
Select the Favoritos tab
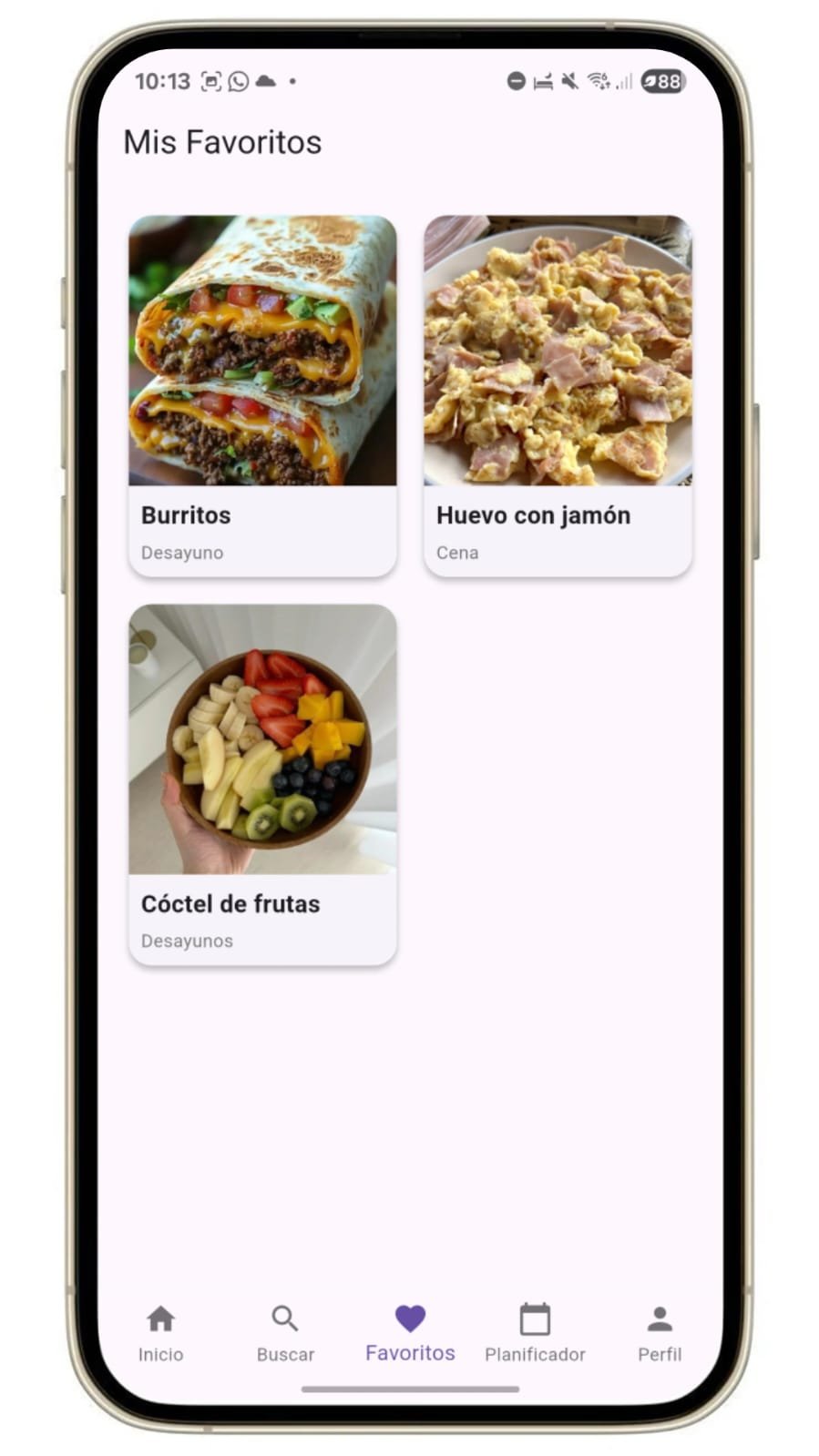tap(410, 1333)
